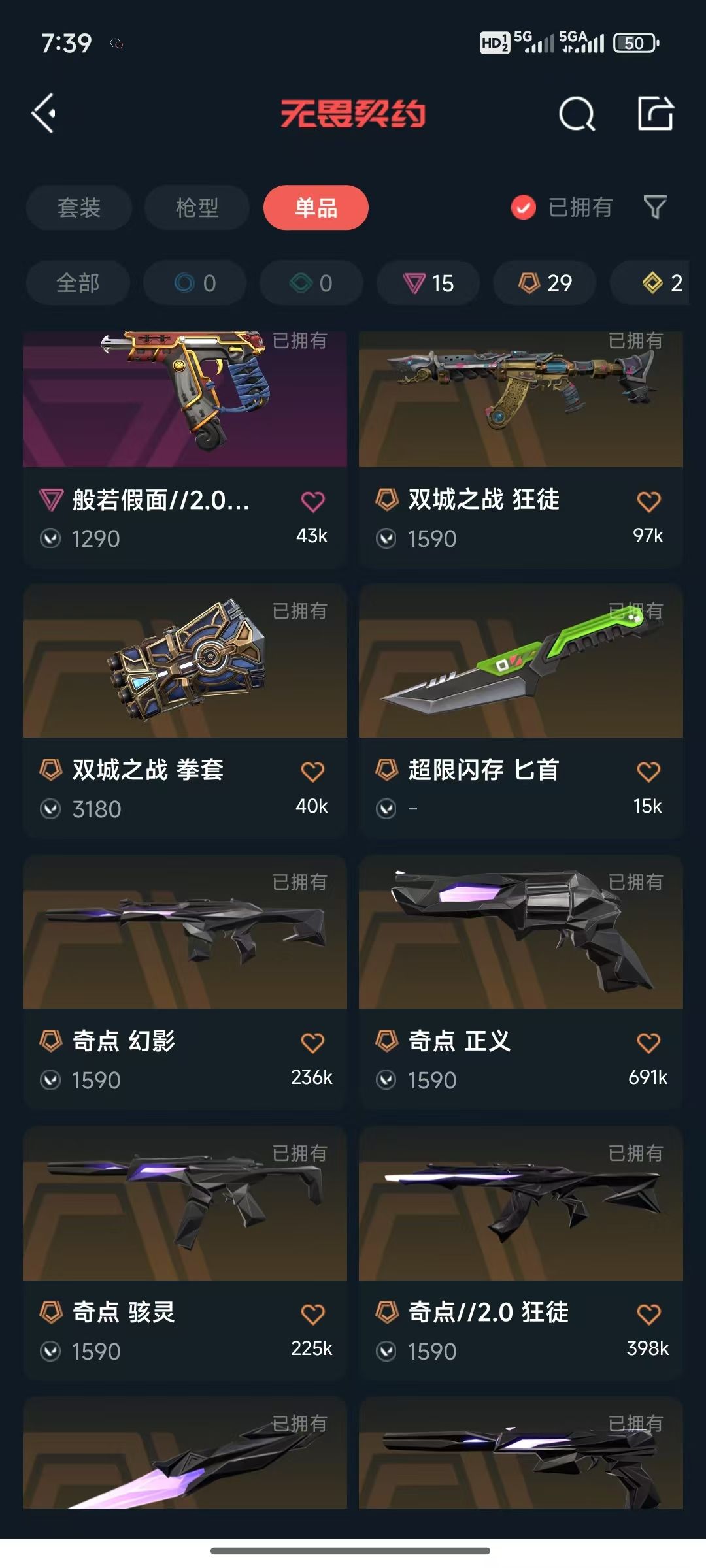Filter by the orange chip showing 29
The width and height of the screenshot is (706, 1568).
click(x=545, y=283)
